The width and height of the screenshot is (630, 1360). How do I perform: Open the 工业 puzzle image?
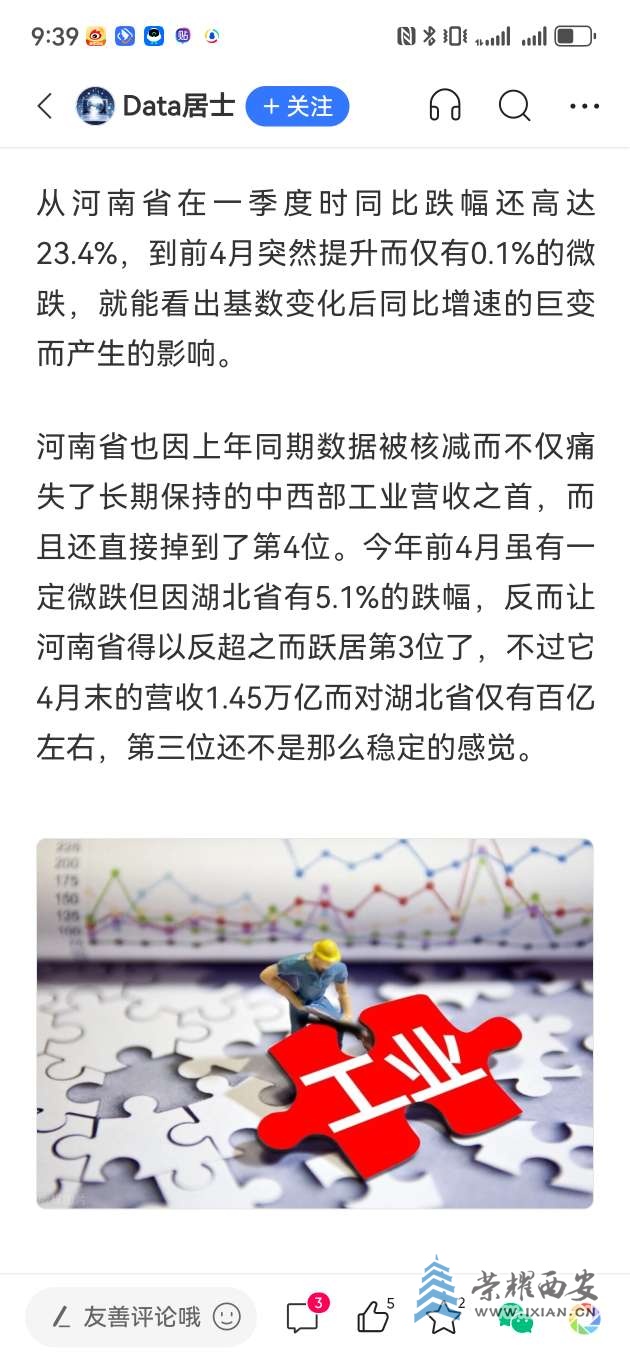315,1022
